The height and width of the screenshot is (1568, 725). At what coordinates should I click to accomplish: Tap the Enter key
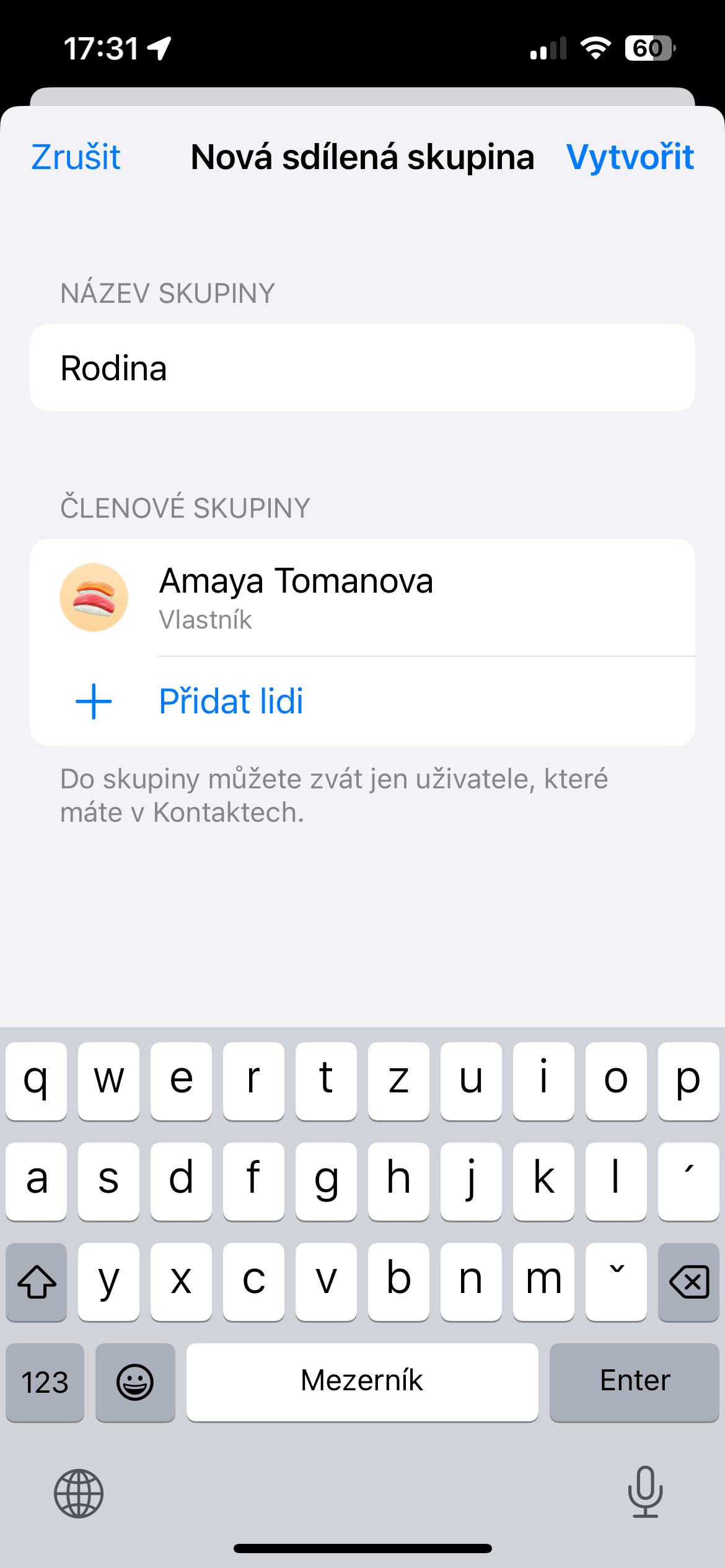(634, 1382)
